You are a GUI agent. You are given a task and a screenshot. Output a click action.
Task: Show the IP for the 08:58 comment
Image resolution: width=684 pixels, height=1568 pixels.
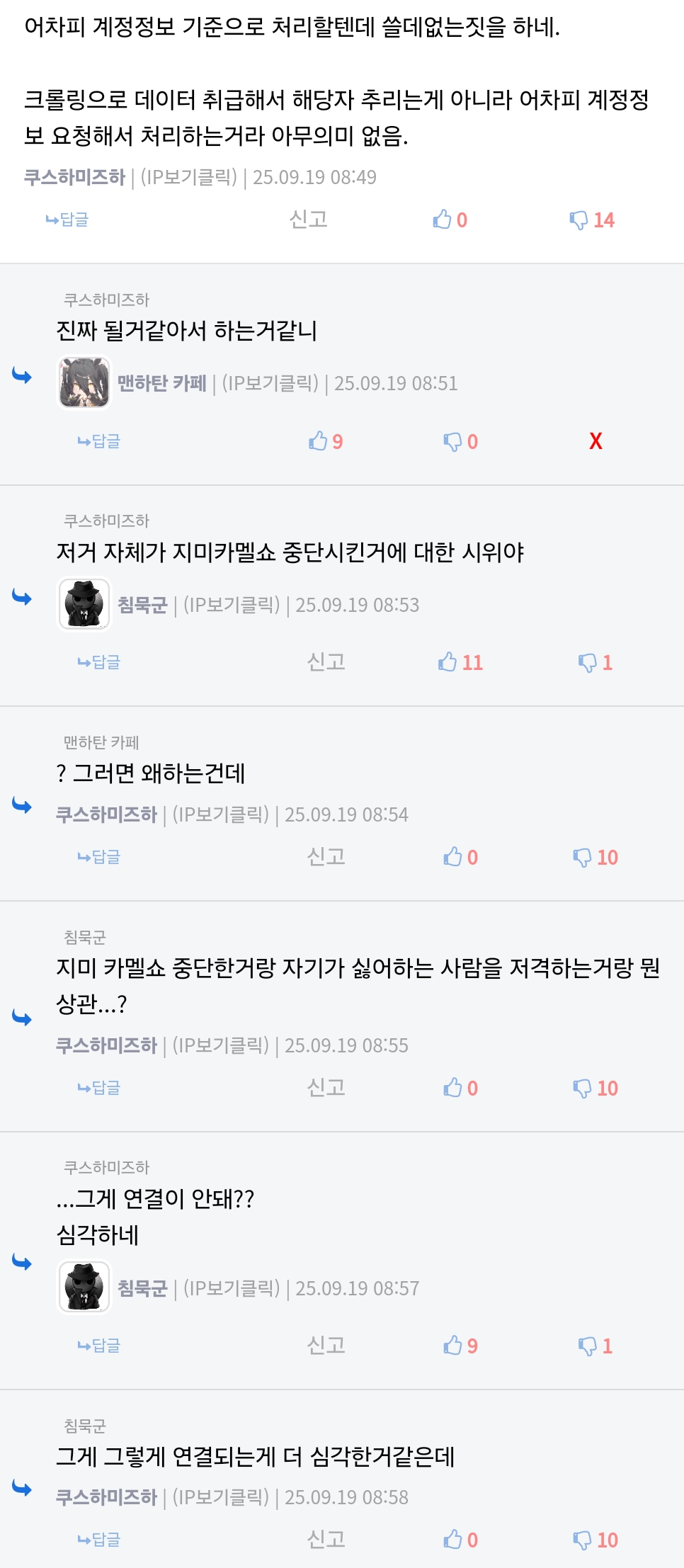click(221, 1497)
